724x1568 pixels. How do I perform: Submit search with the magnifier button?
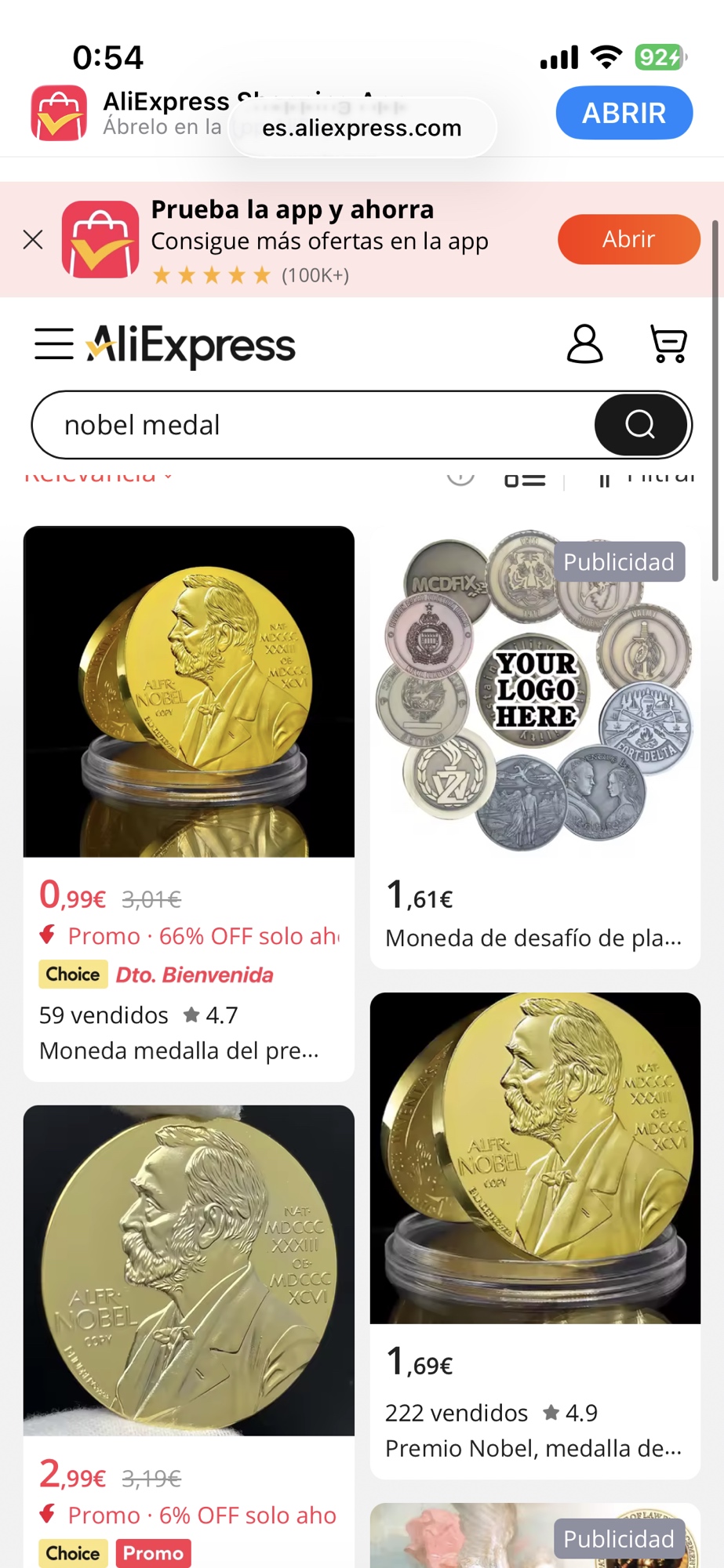640,425
